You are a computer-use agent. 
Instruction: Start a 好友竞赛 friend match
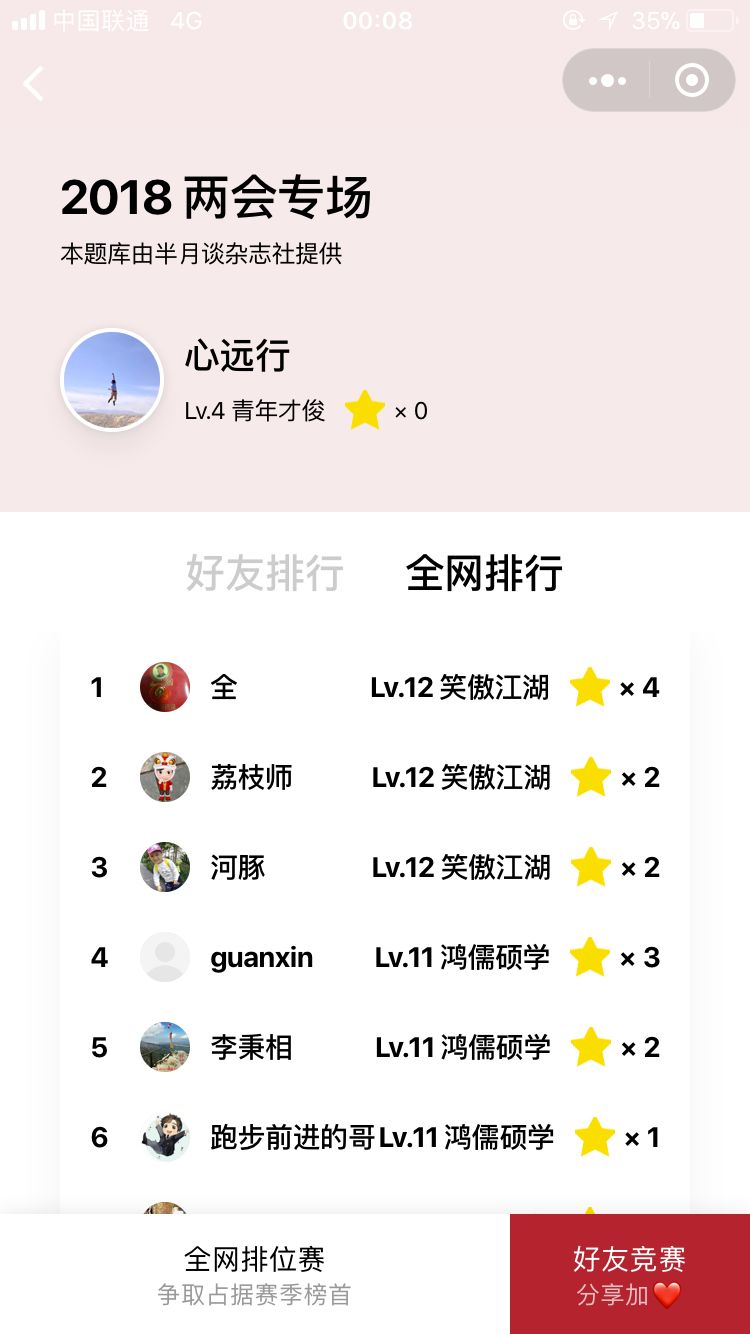[x=629, y=1274]
